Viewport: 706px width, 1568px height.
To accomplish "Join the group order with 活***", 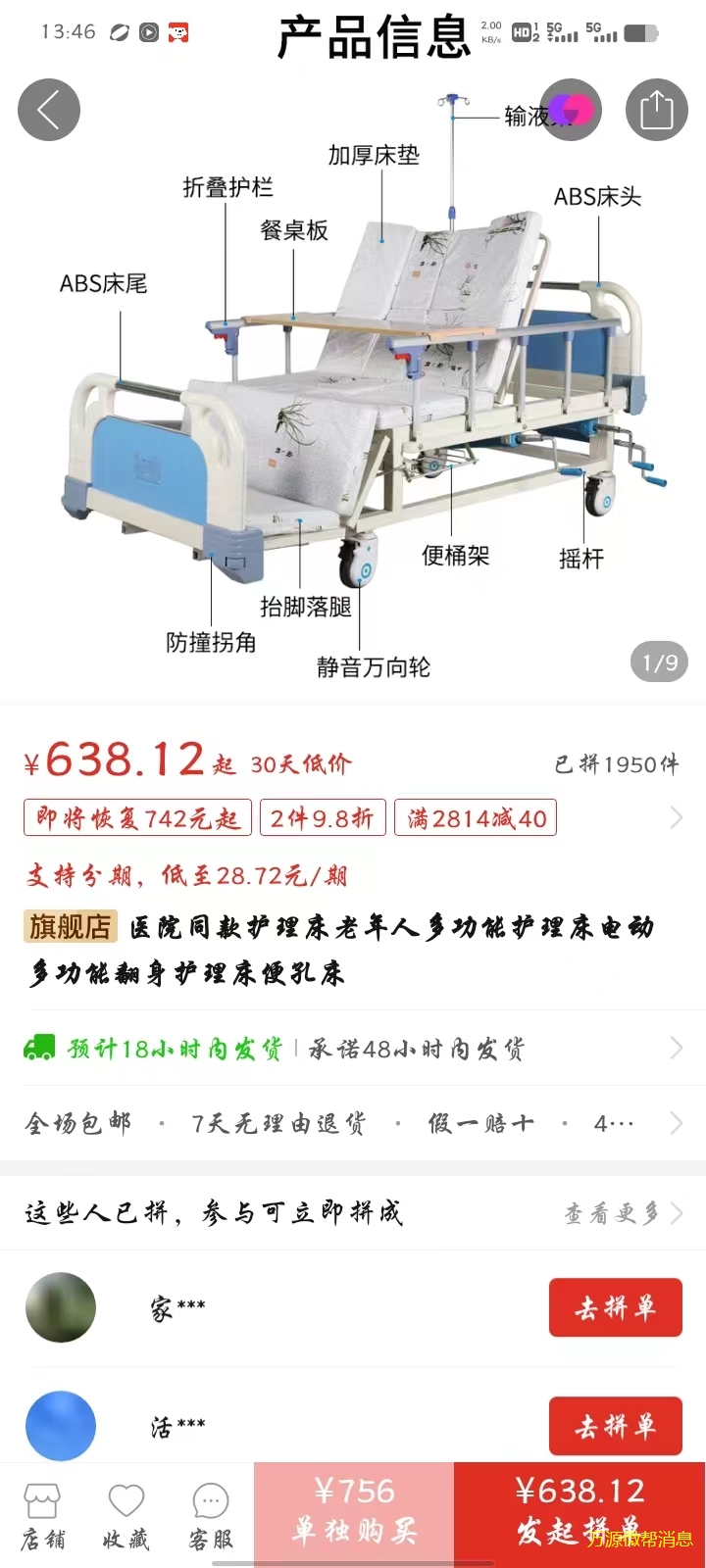I will (x=615, y=1426).
